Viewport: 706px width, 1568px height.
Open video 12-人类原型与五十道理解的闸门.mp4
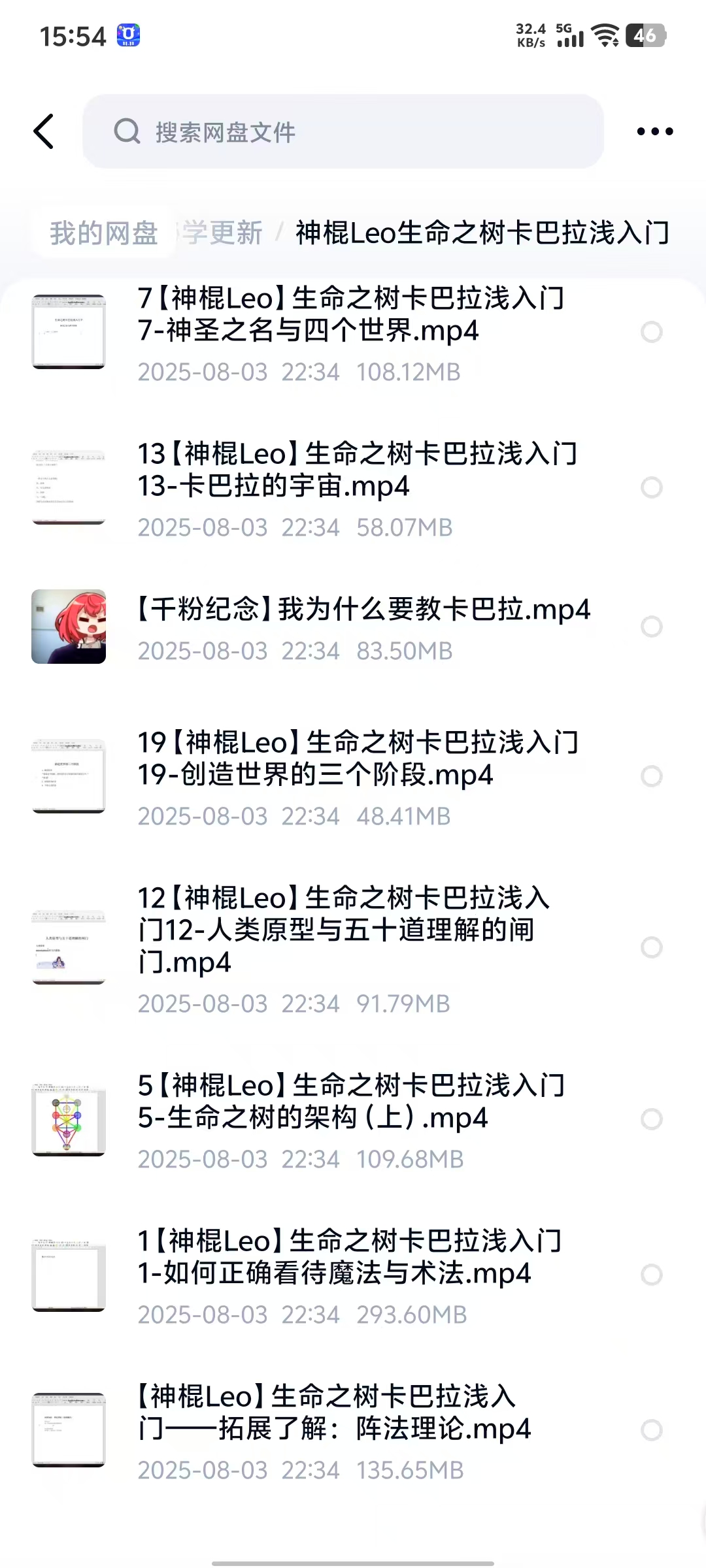tap(343, 930)
